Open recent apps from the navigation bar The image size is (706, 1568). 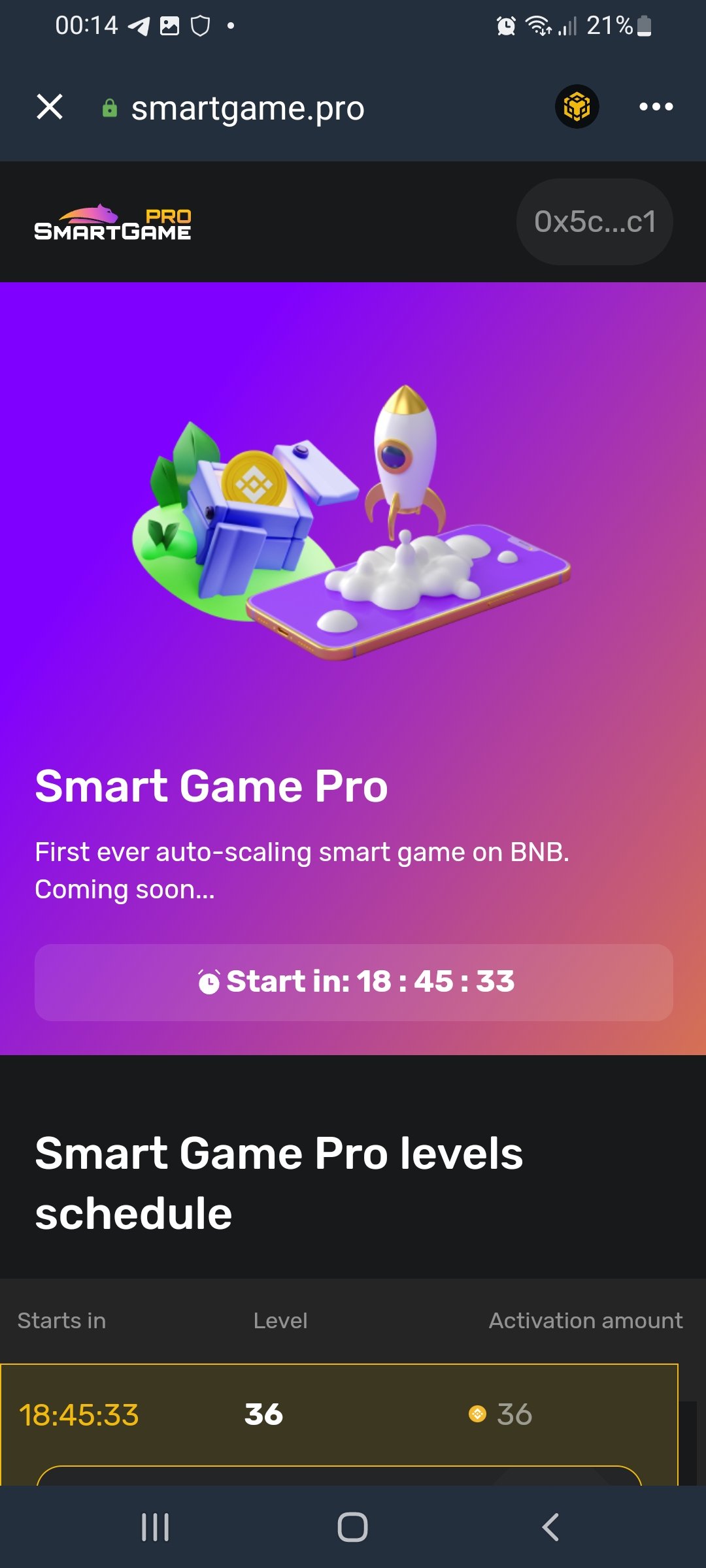pos(156,1527)
